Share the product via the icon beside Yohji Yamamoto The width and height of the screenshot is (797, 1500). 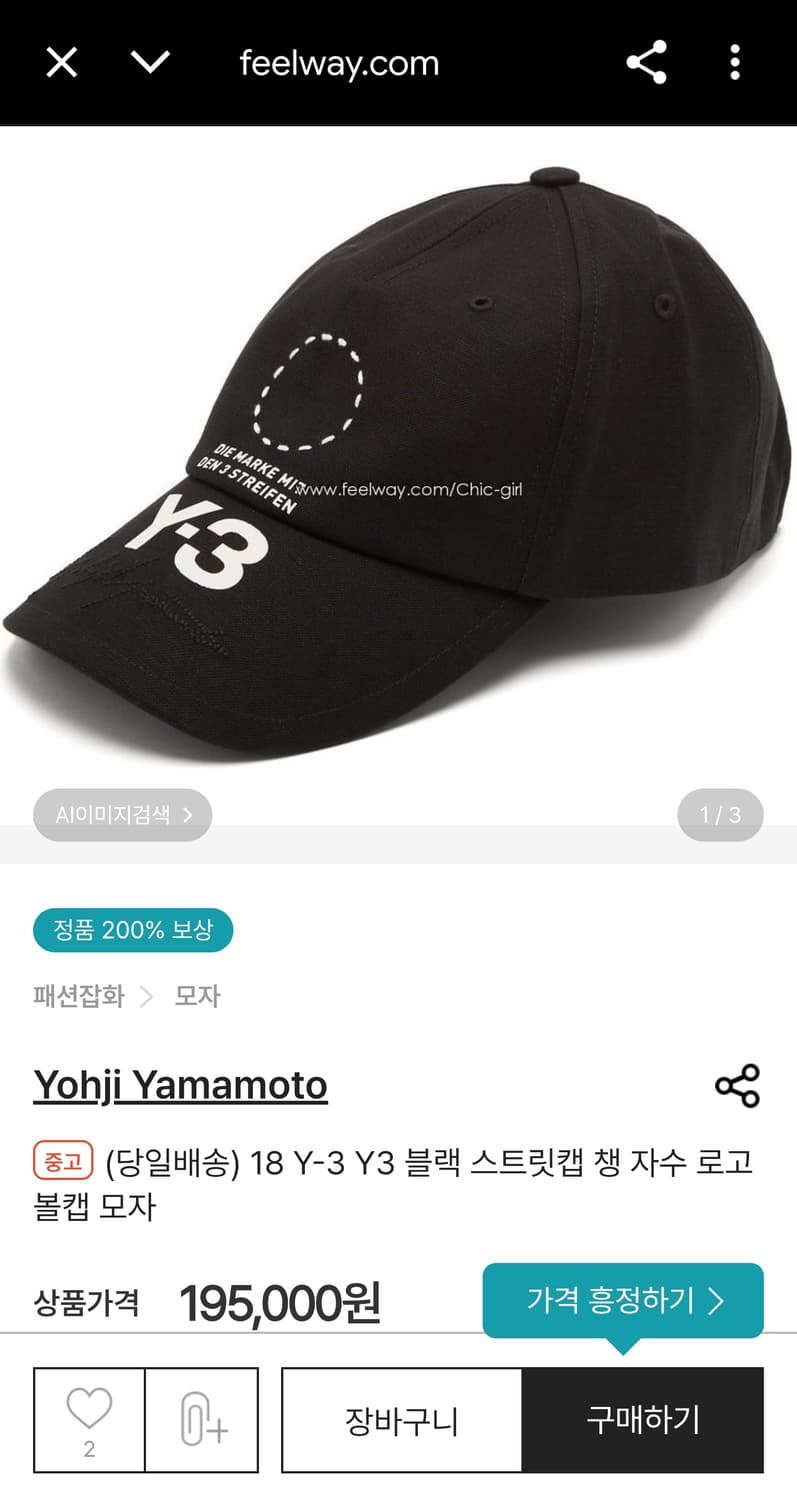point(736,1083)
